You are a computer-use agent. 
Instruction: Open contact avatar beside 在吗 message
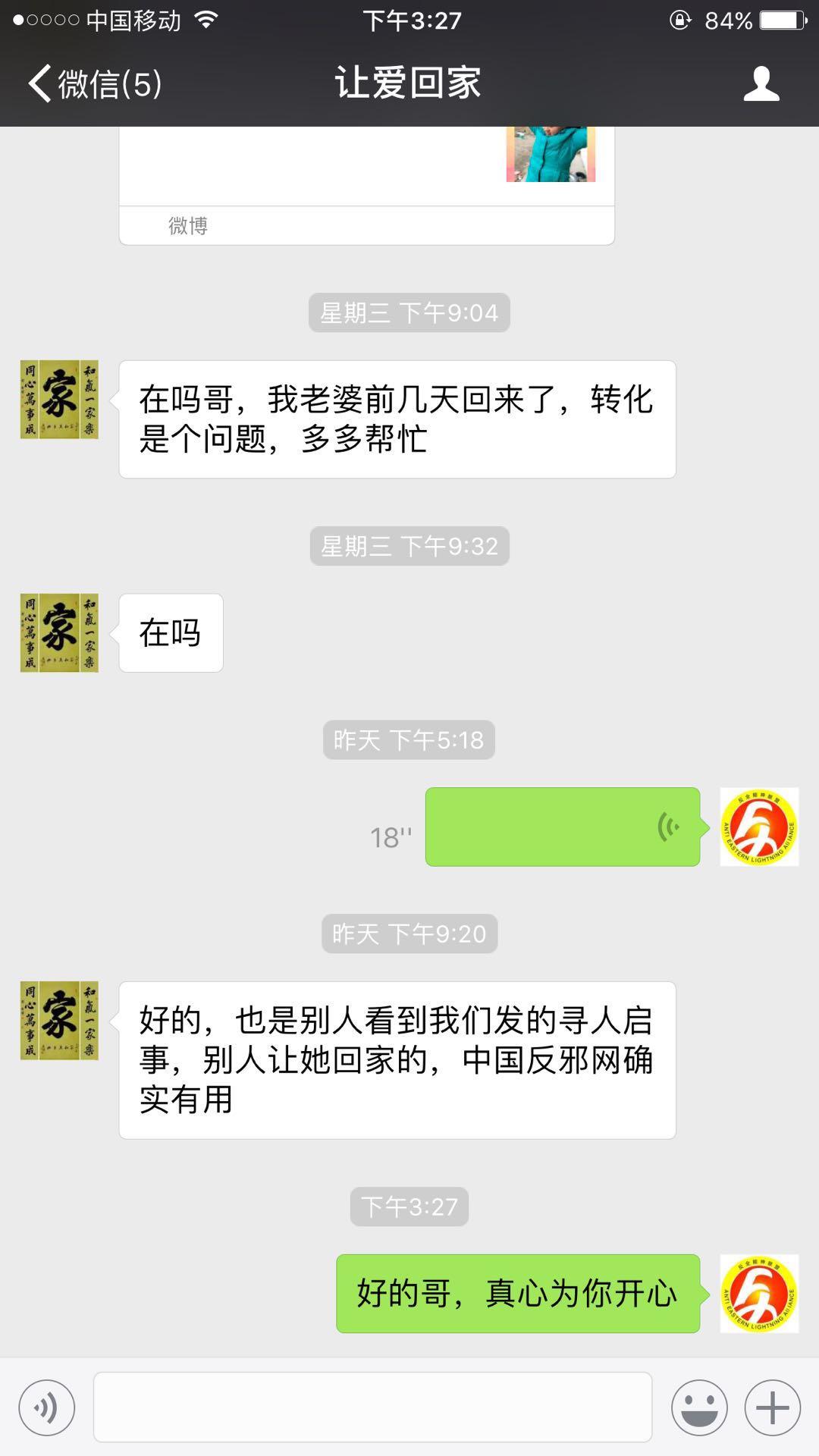click(59, 632)
